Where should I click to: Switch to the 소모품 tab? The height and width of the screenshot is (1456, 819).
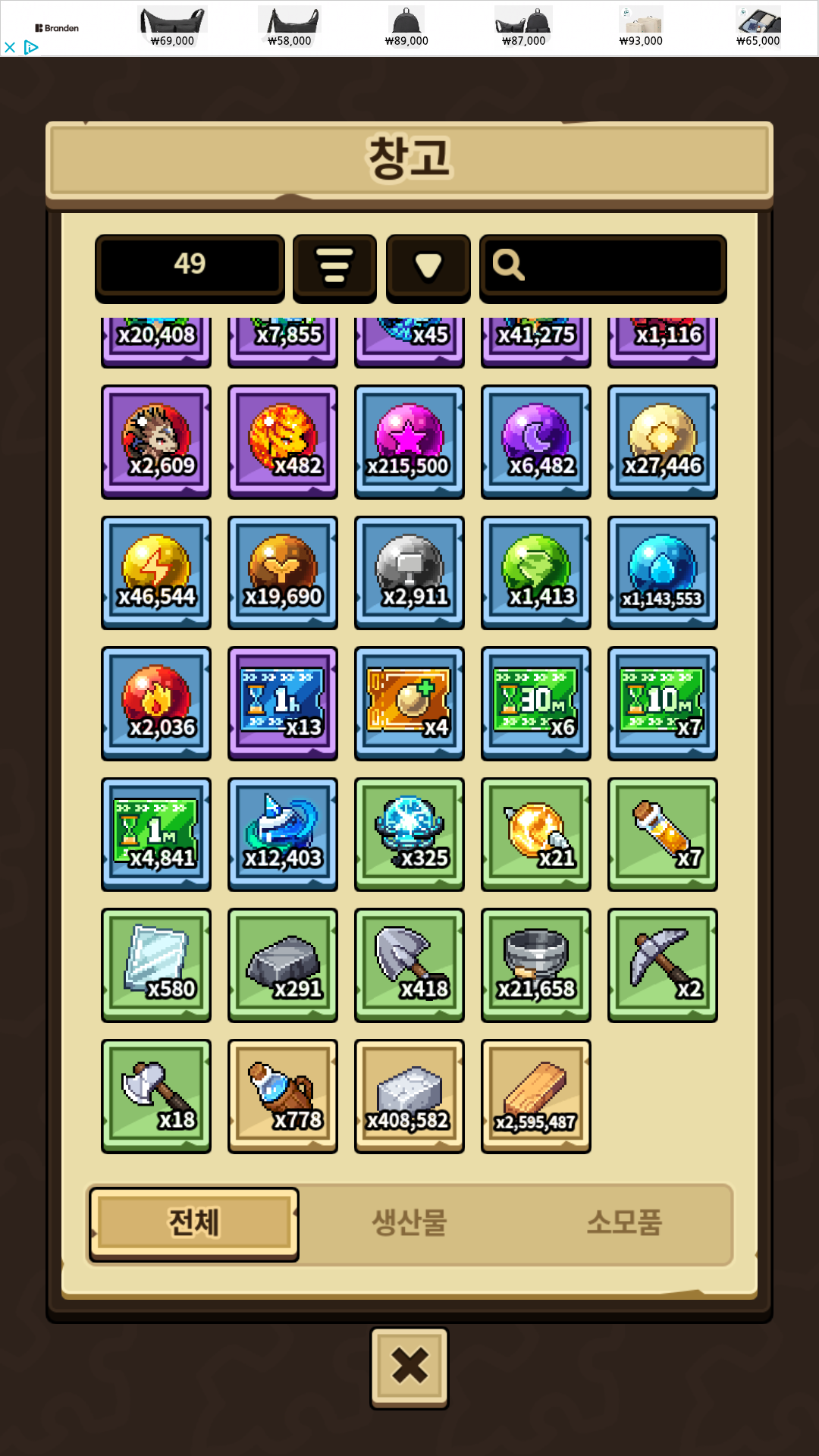pos(624,1222)
